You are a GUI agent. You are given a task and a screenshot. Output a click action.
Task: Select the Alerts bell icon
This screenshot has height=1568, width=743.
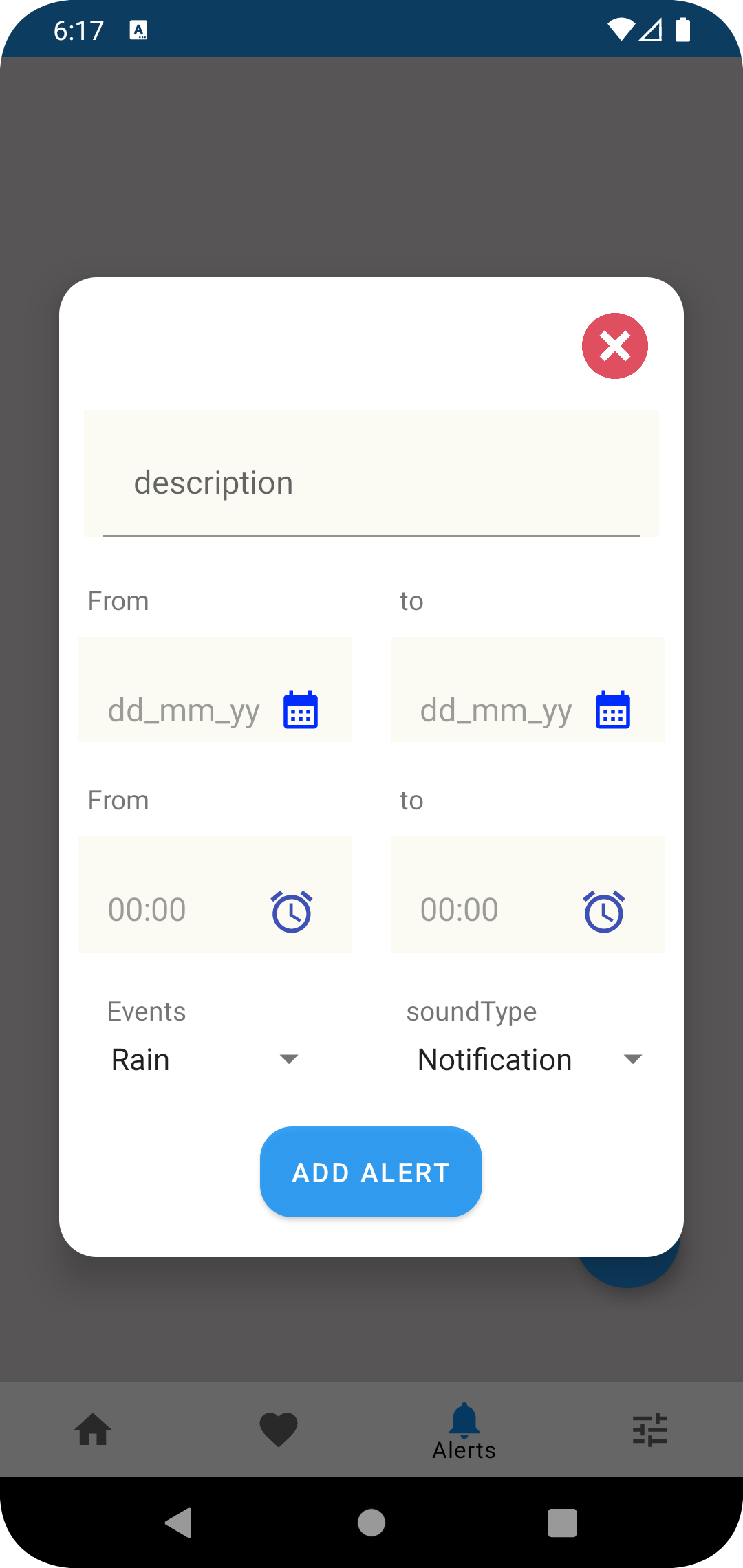click(x=464, y=1419)
